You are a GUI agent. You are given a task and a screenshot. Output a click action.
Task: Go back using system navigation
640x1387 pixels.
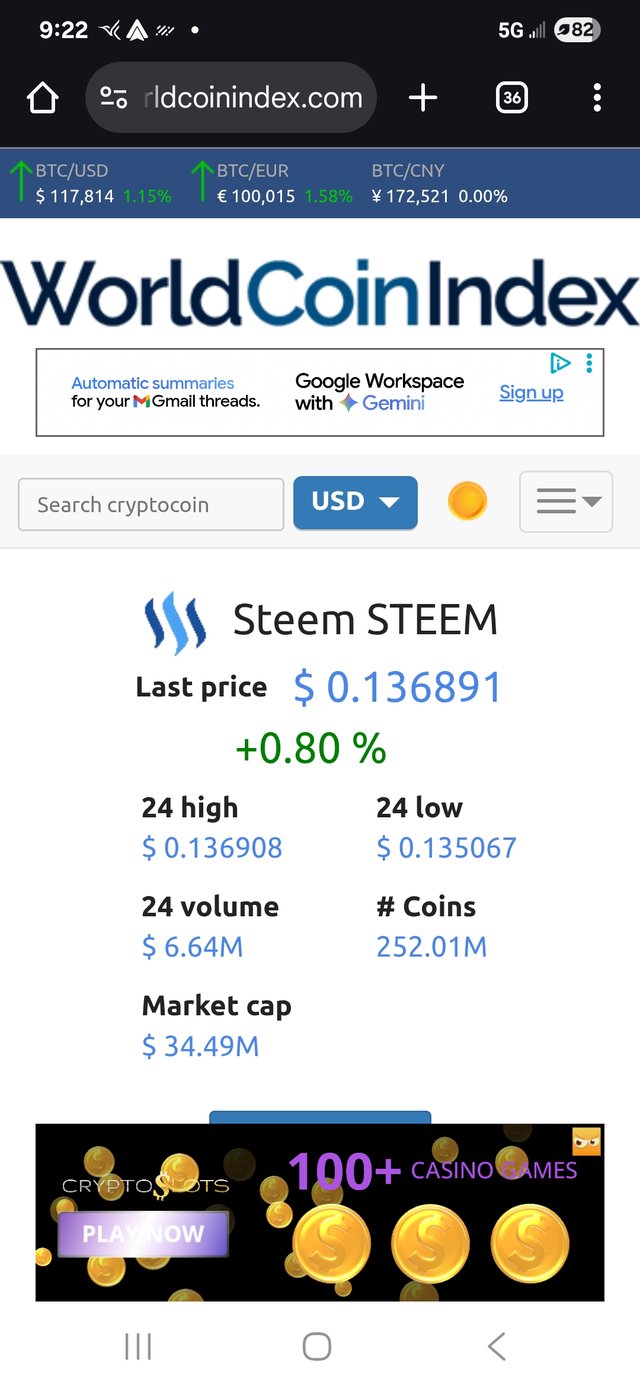click(496, 1346)
